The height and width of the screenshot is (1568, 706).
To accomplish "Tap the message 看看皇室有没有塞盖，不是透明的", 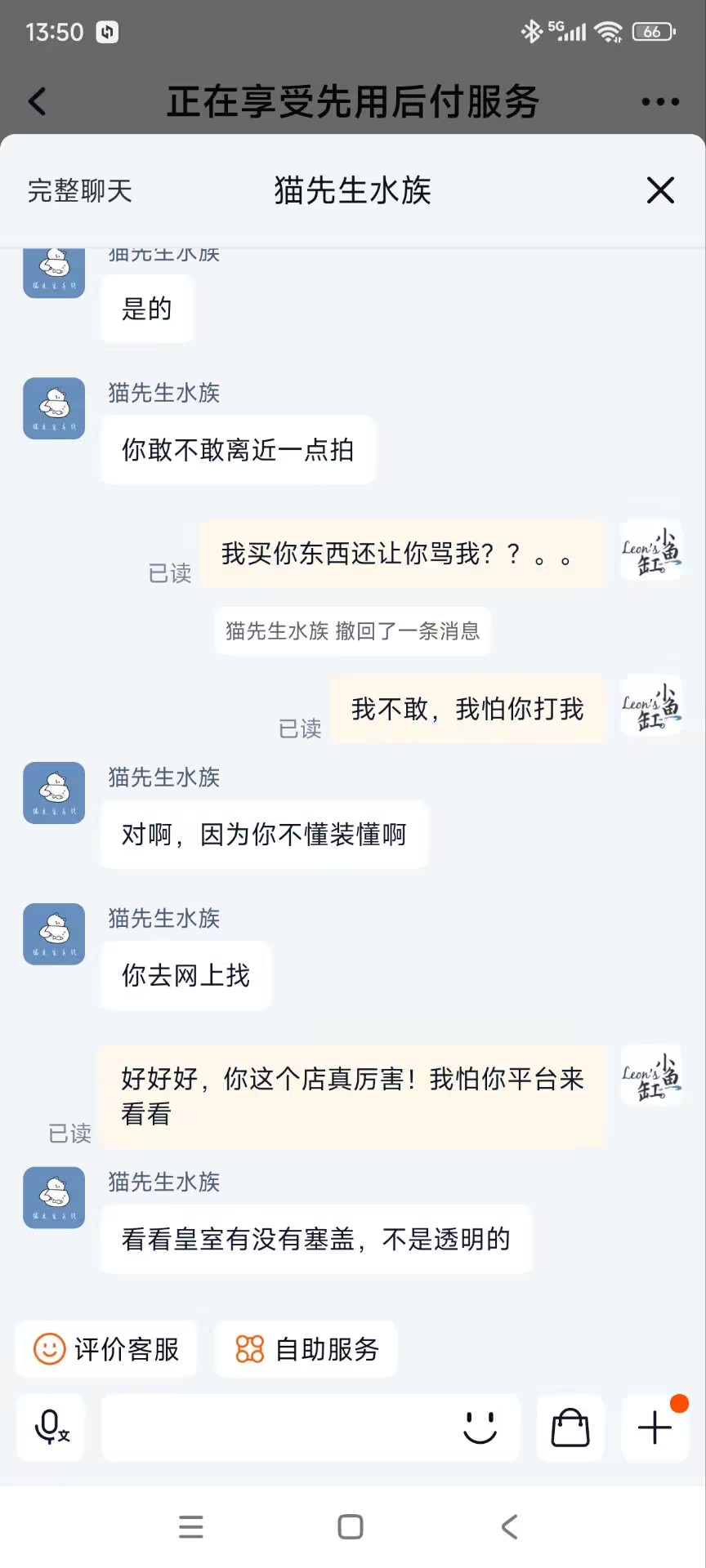I will coord(315,1239).
